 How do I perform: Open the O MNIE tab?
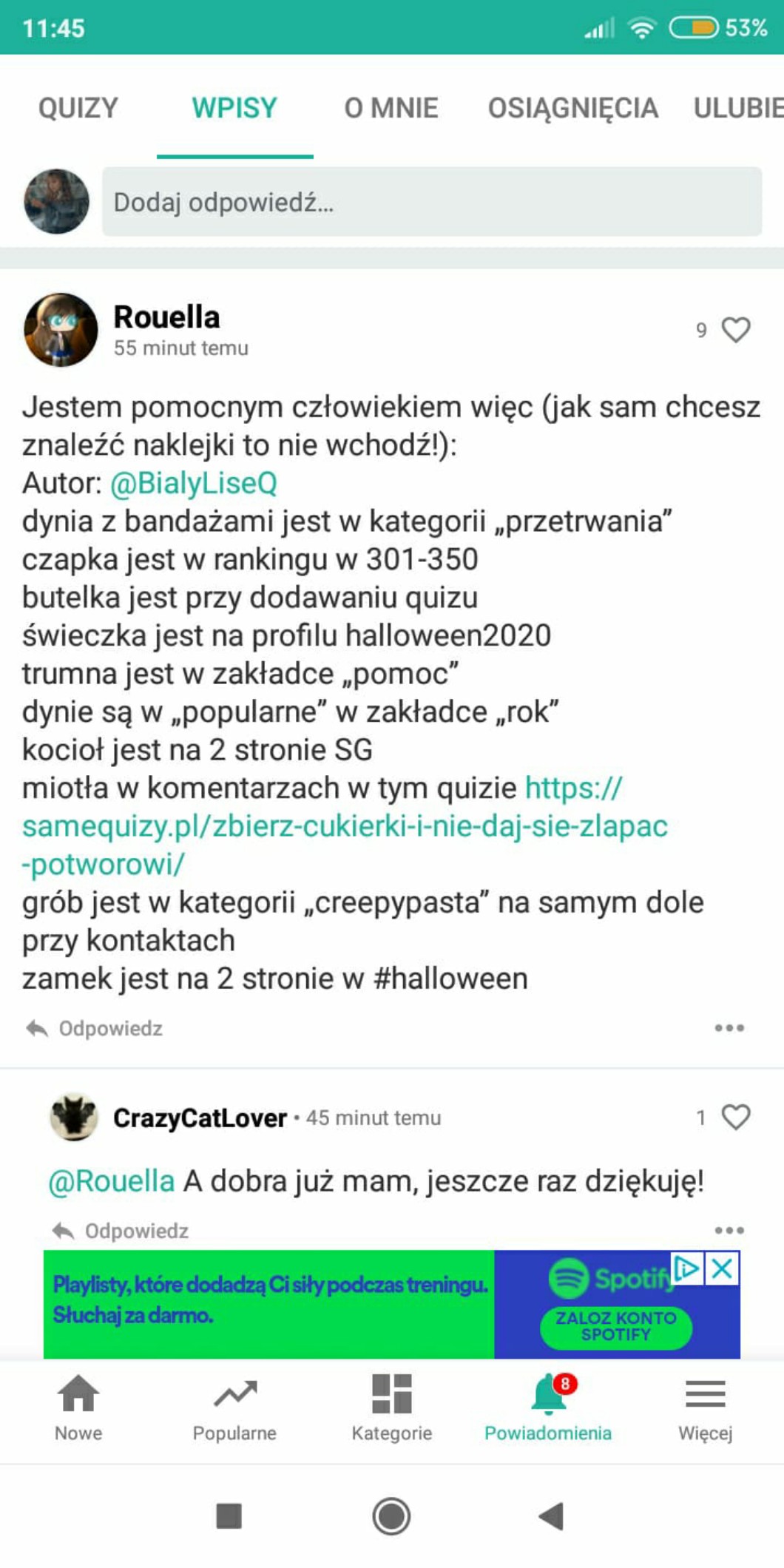[391, 108]
